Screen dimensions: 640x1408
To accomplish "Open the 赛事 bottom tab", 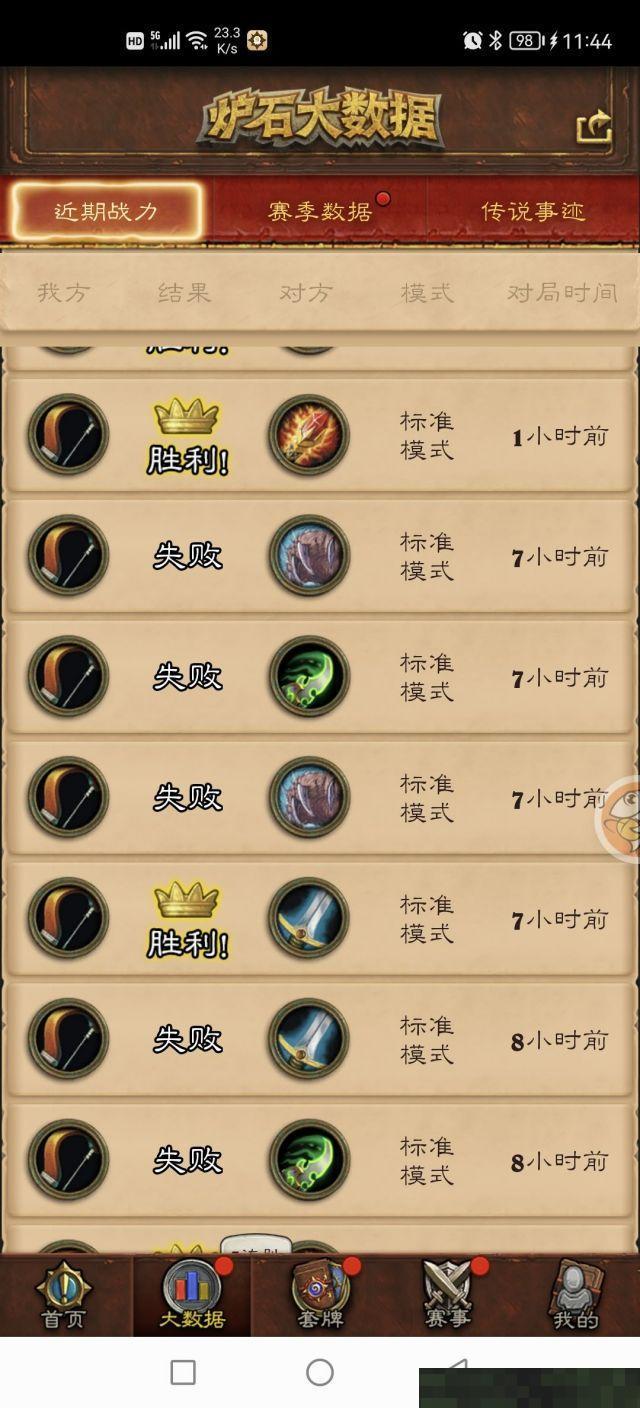I will point(447,1295).
